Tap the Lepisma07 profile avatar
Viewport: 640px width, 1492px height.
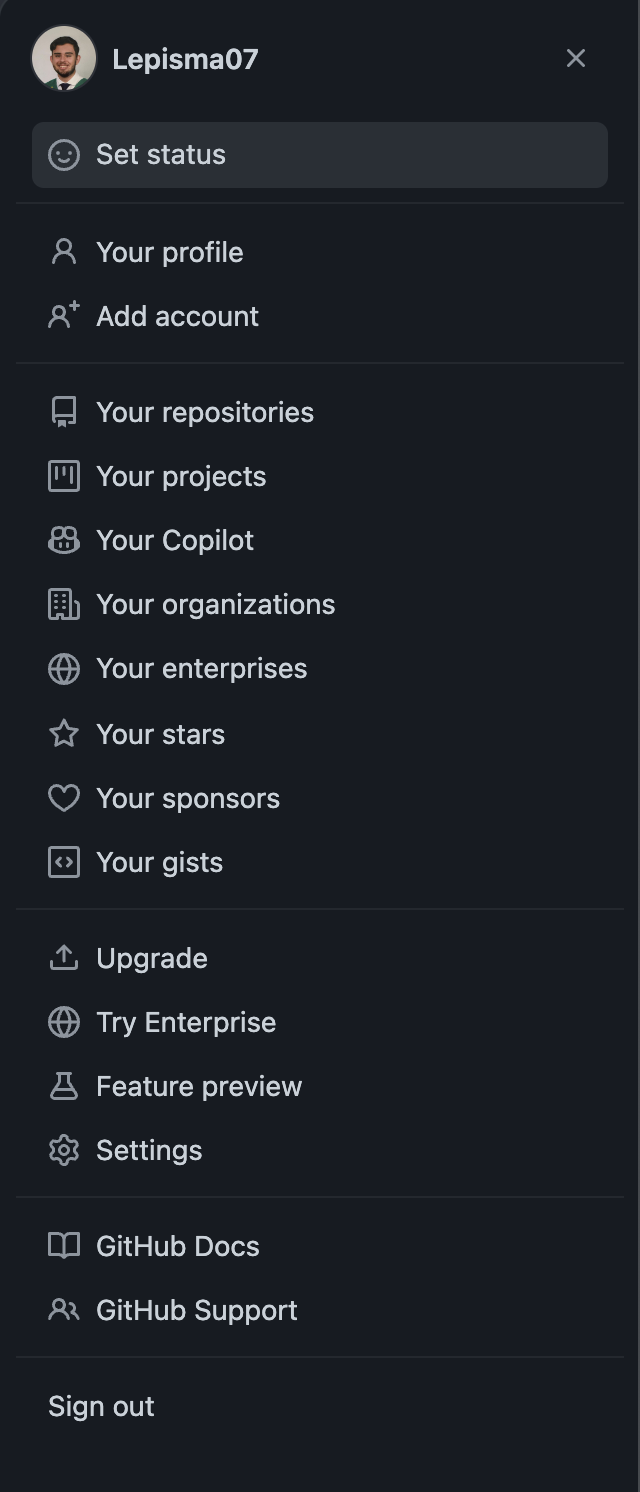[64, 59]
